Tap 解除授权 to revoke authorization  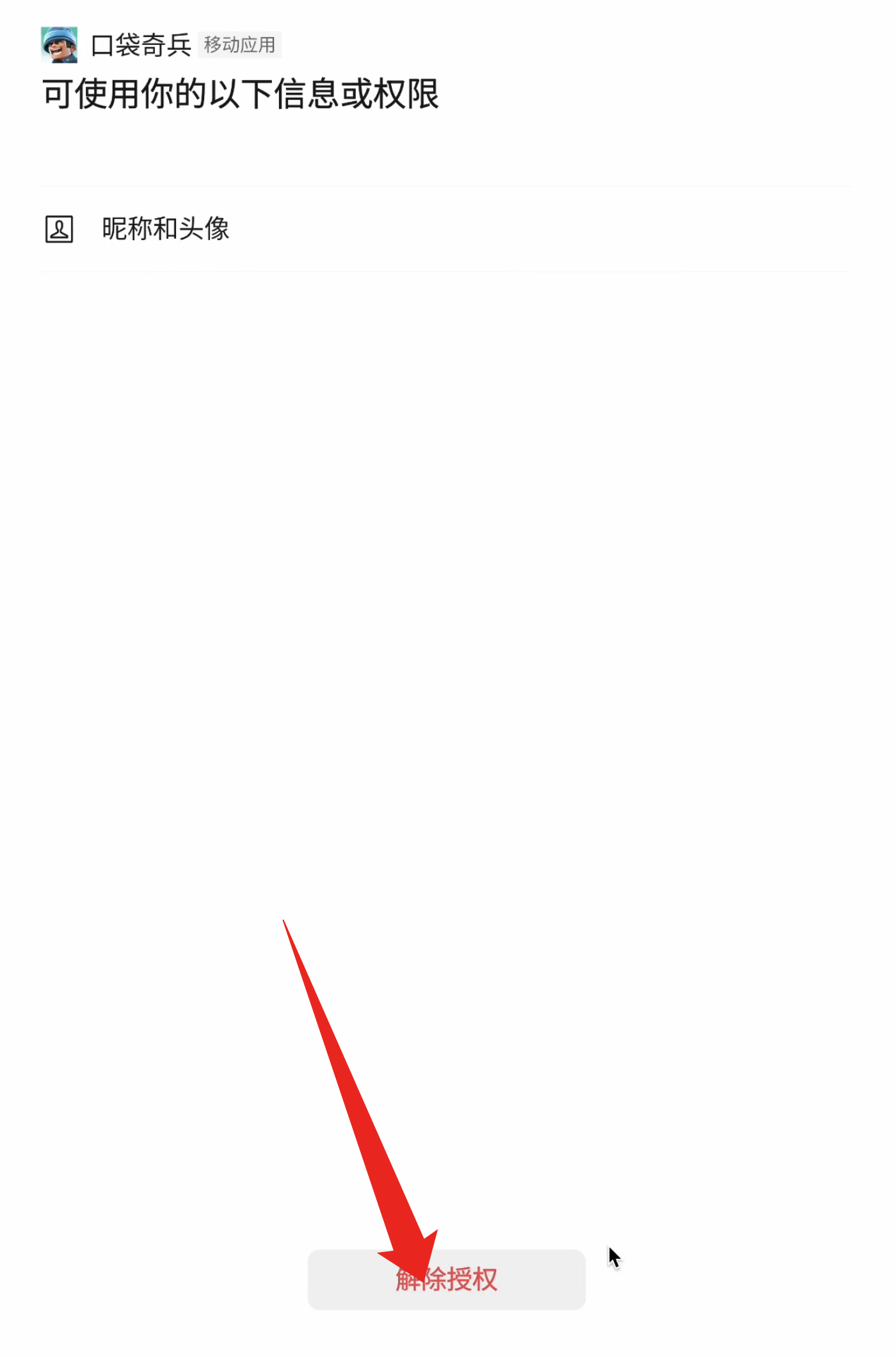(446, 1280)
